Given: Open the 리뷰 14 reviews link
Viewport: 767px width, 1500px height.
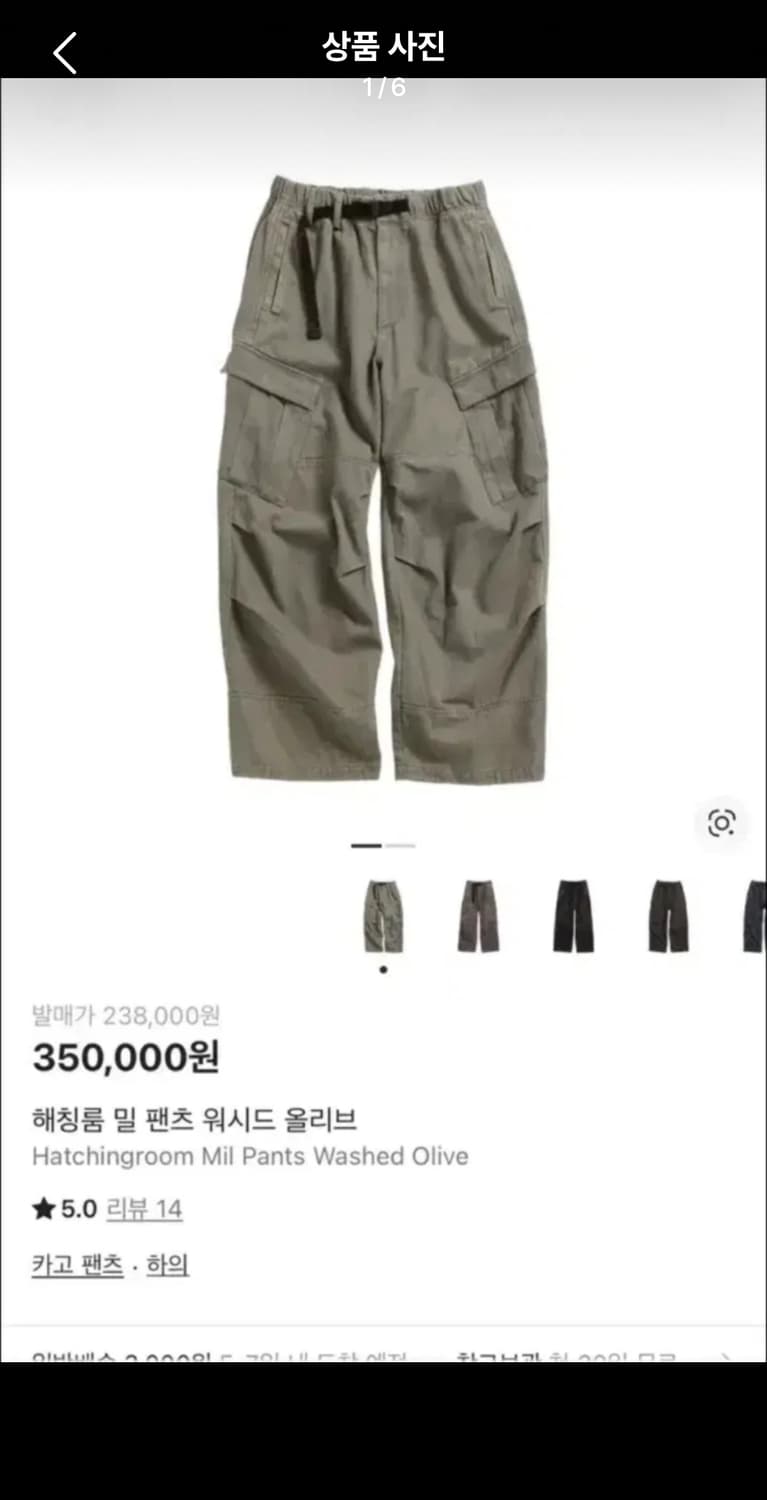Looking at the screenshot, I should tap(145, 1209).
